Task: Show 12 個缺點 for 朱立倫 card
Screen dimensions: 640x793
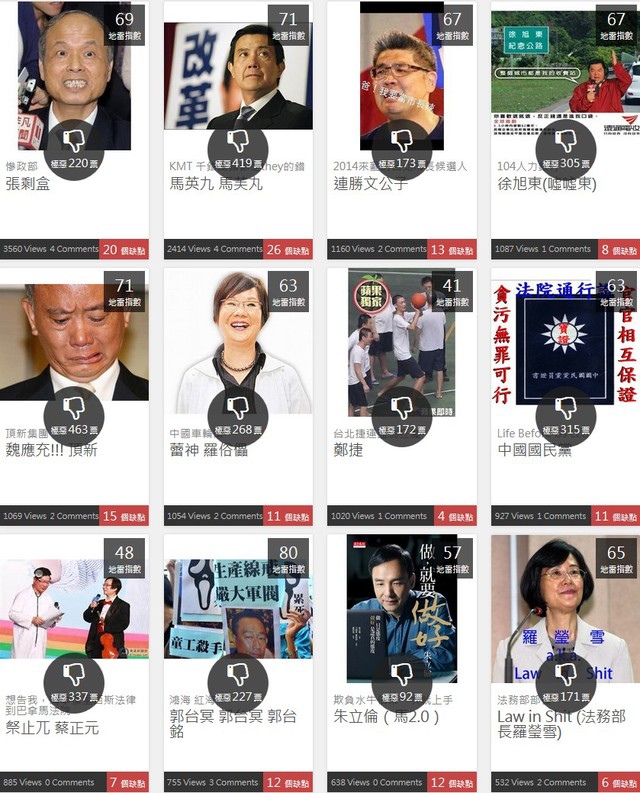Action: (452, 783)
